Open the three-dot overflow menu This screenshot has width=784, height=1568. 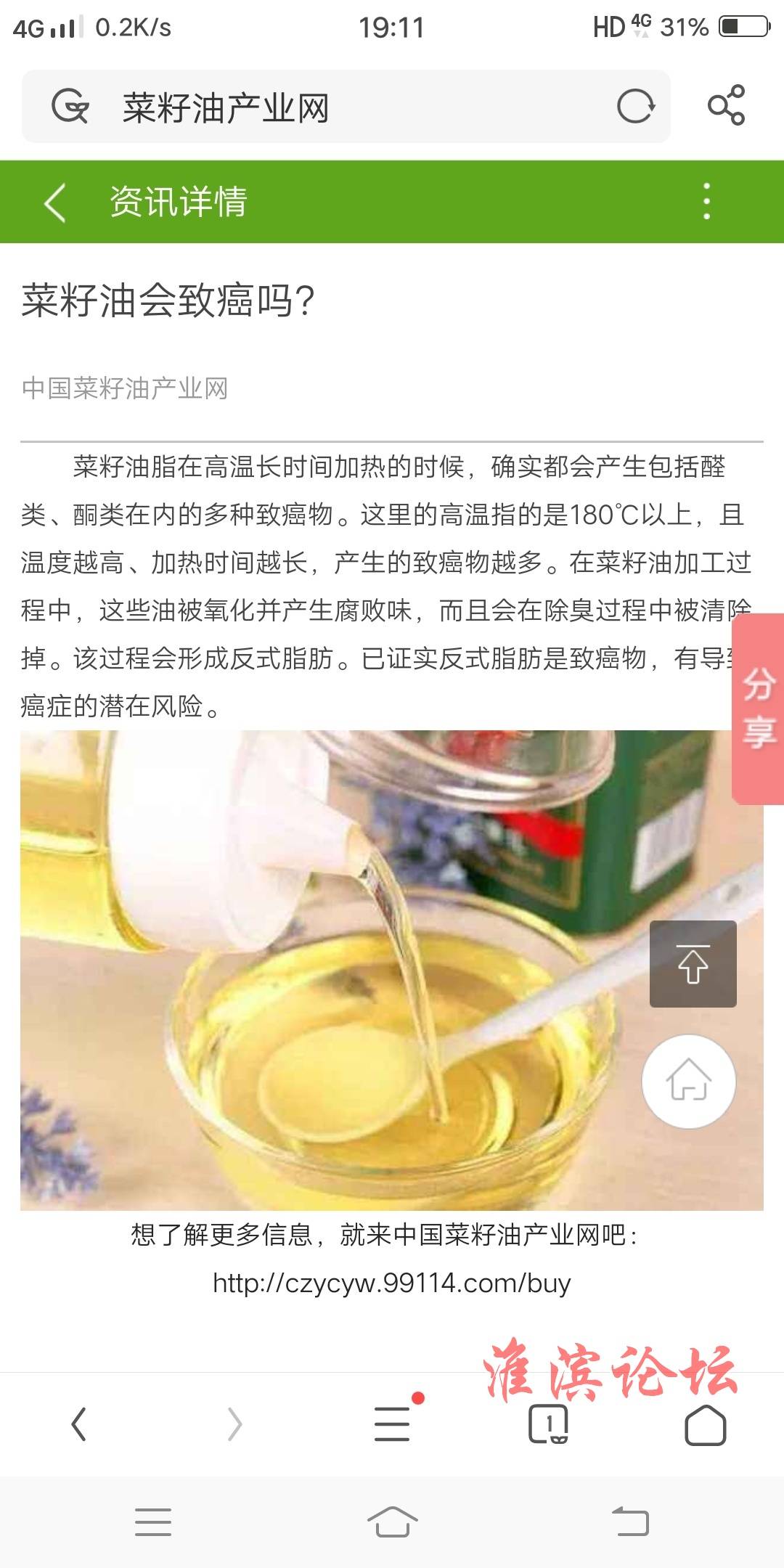[706, 201]
